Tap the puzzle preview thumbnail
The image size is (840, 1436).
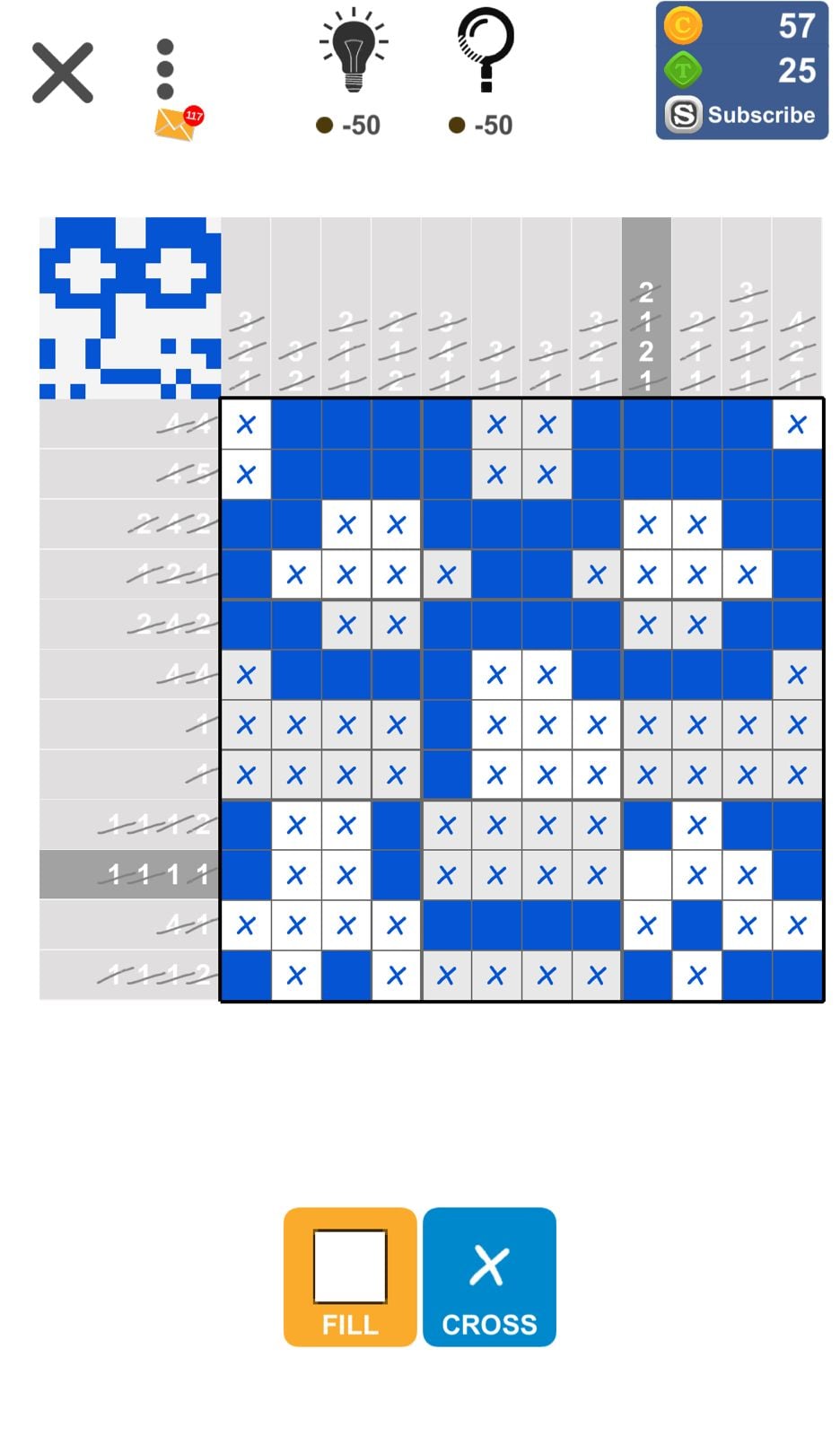click(x=130, y=308)
